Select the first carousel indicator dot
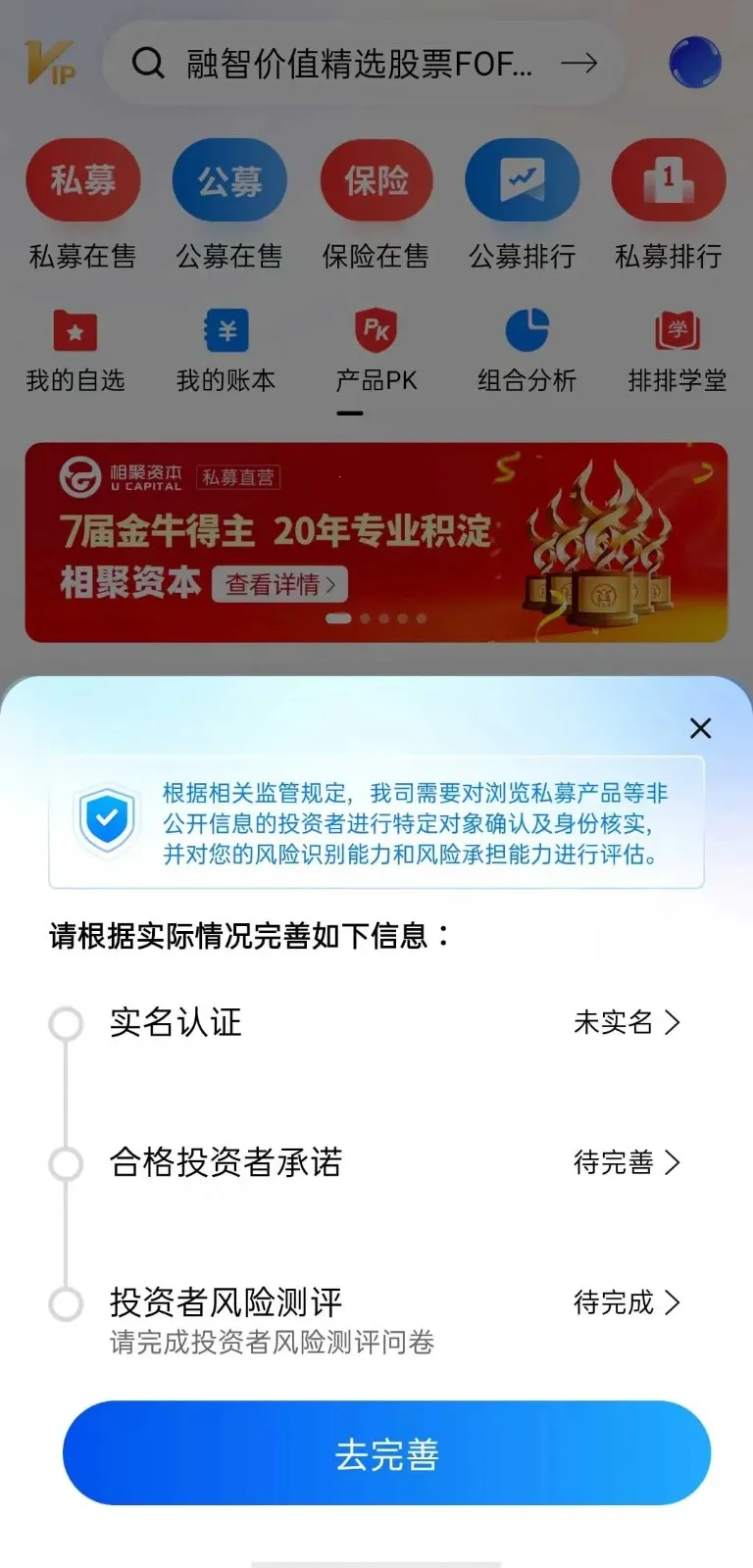 (337, 616)
